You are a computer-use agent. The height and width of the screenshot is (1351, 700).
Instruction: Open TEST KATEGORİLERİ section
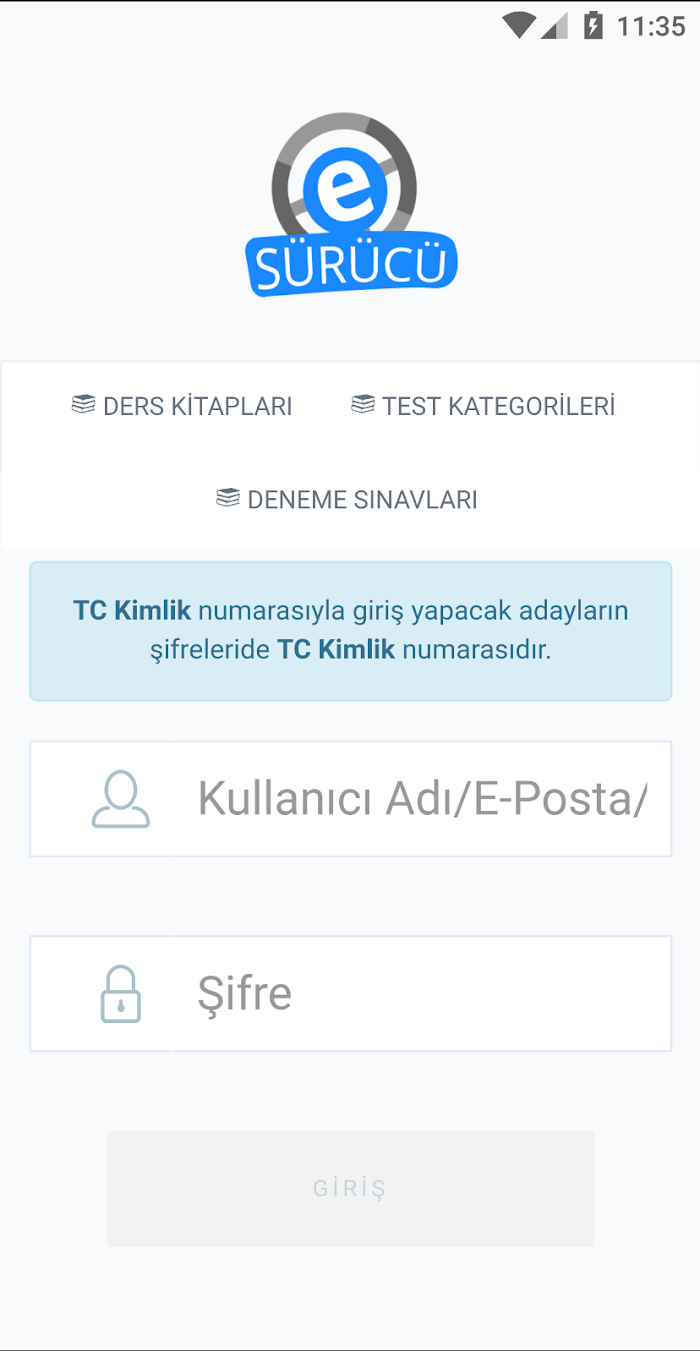pyautogui.click(x=483, y=406)
